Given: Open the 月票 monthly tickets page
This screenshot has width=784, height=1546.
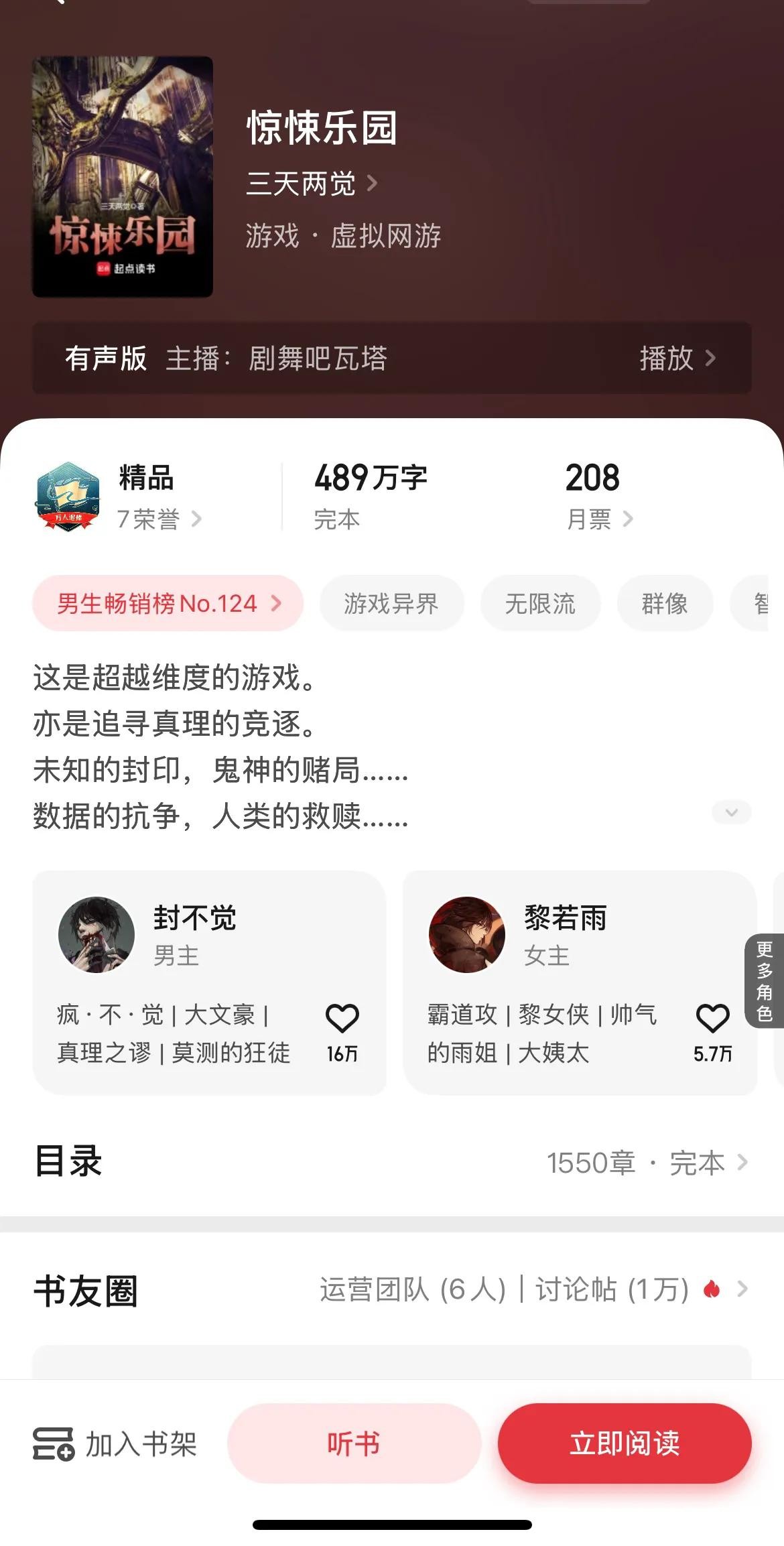Looking at the screenshot, I should click(599, 519).
